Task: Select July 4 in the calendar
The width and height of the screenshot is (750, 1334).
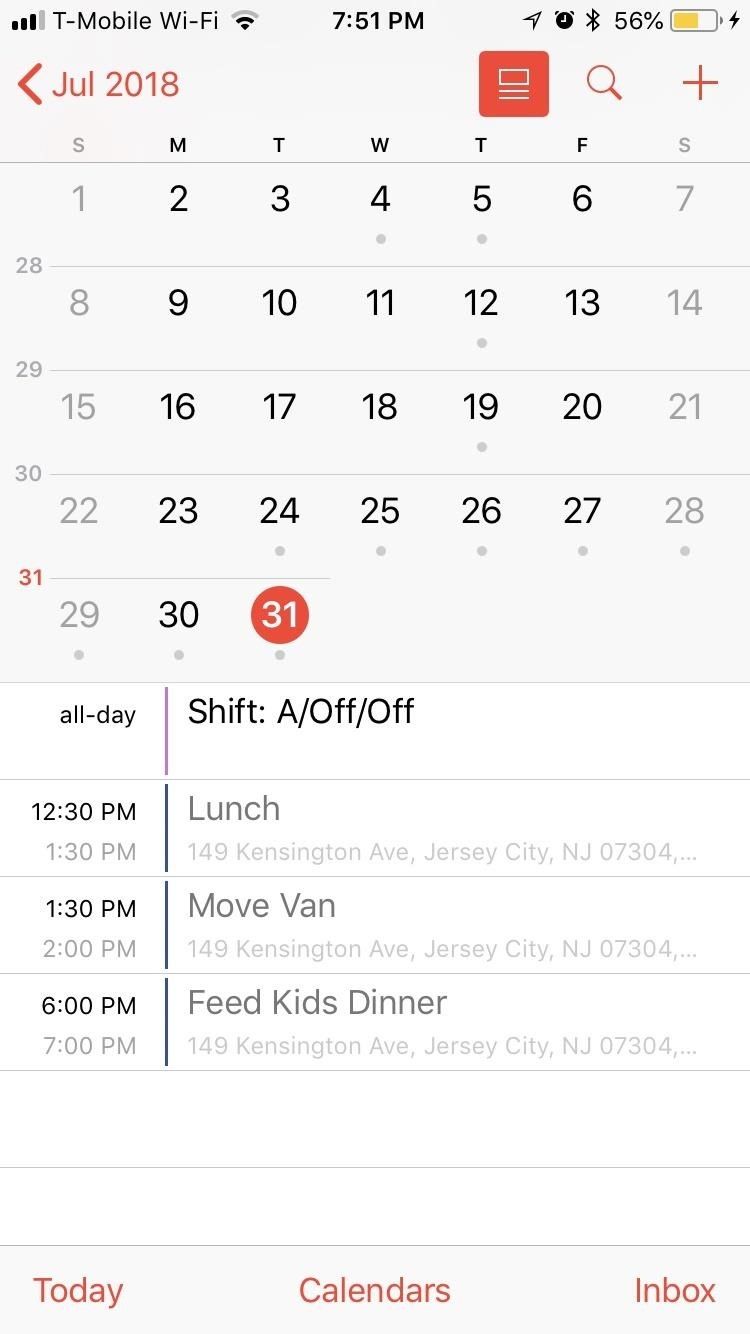Action: 380,200
